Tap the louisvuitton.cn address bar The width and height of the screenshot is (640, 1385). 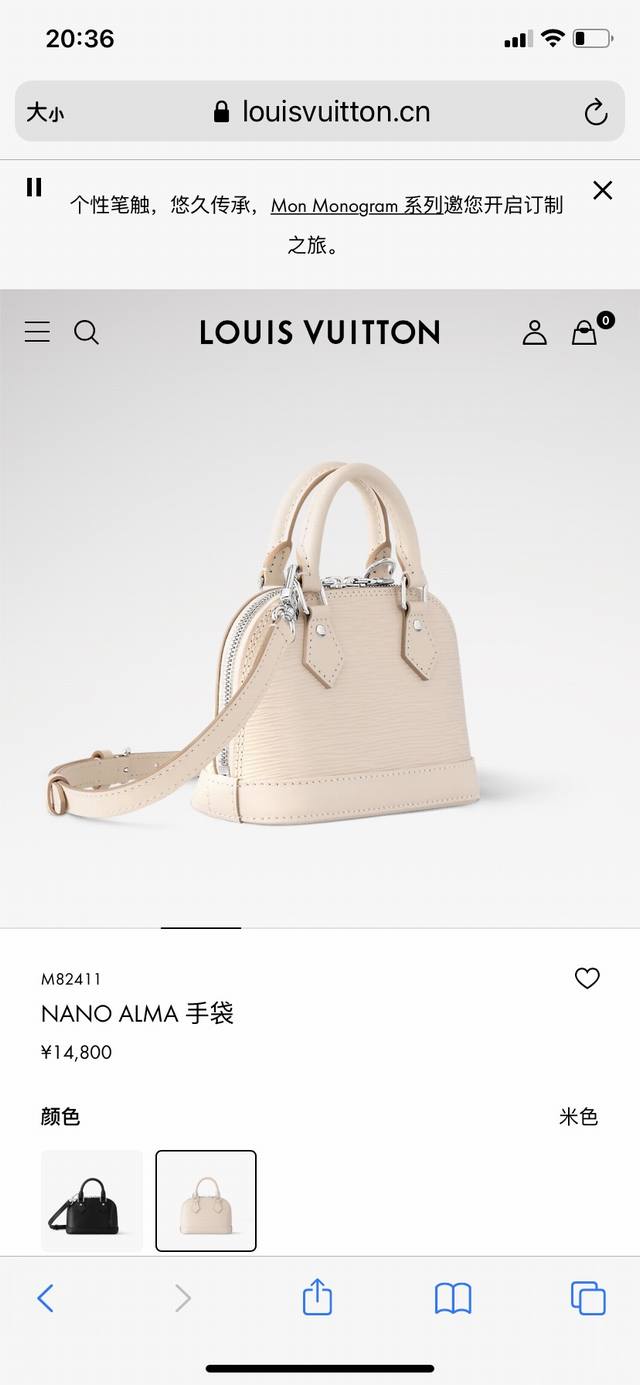coord(322,112)
